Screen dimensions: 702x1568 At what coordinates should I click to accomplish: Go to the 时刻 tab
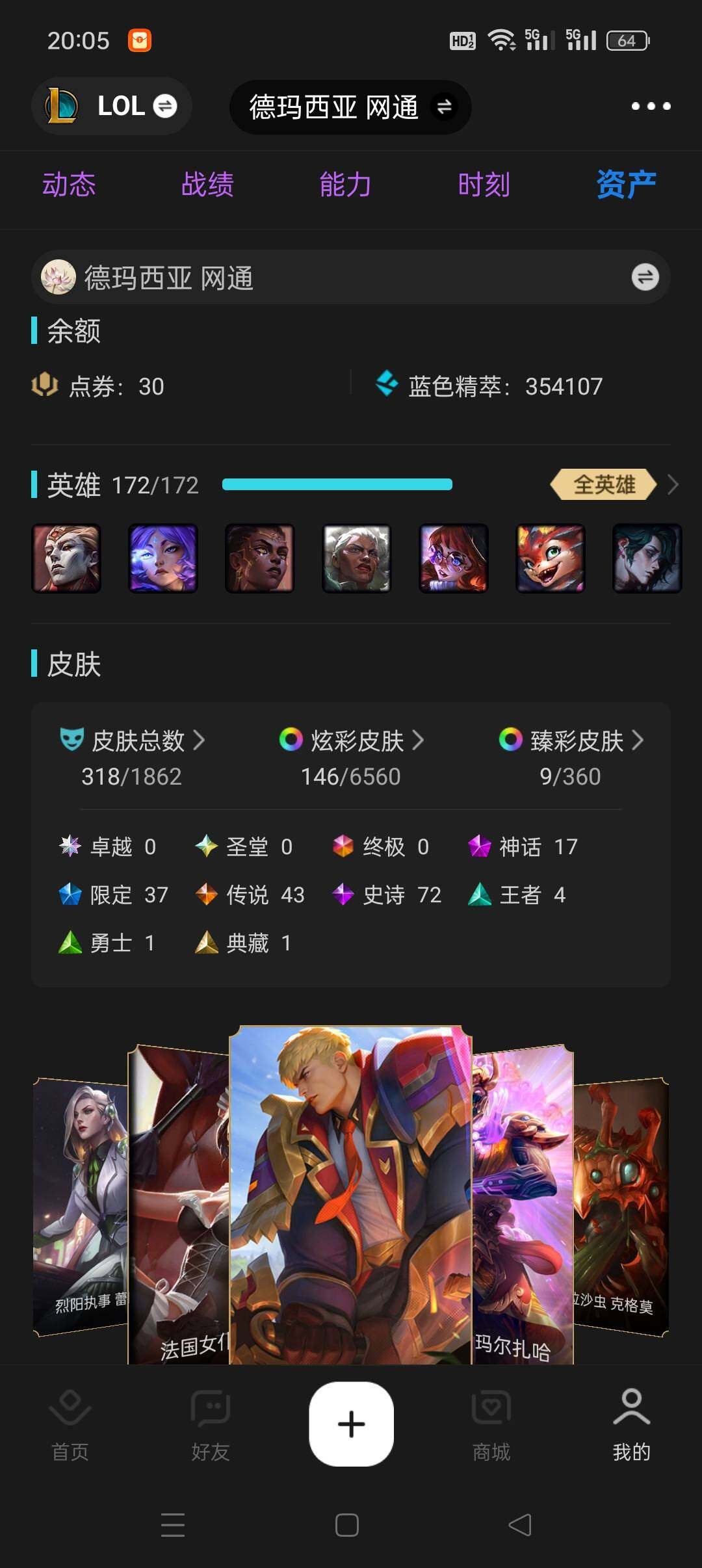click(x=484, y=185)
